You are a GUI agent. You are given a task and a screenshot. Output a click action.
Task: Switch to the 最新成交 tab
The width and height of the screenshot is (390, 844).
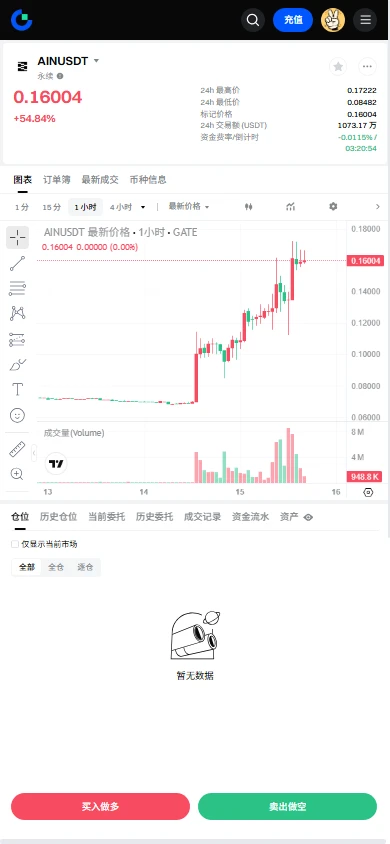coord(100,180)
